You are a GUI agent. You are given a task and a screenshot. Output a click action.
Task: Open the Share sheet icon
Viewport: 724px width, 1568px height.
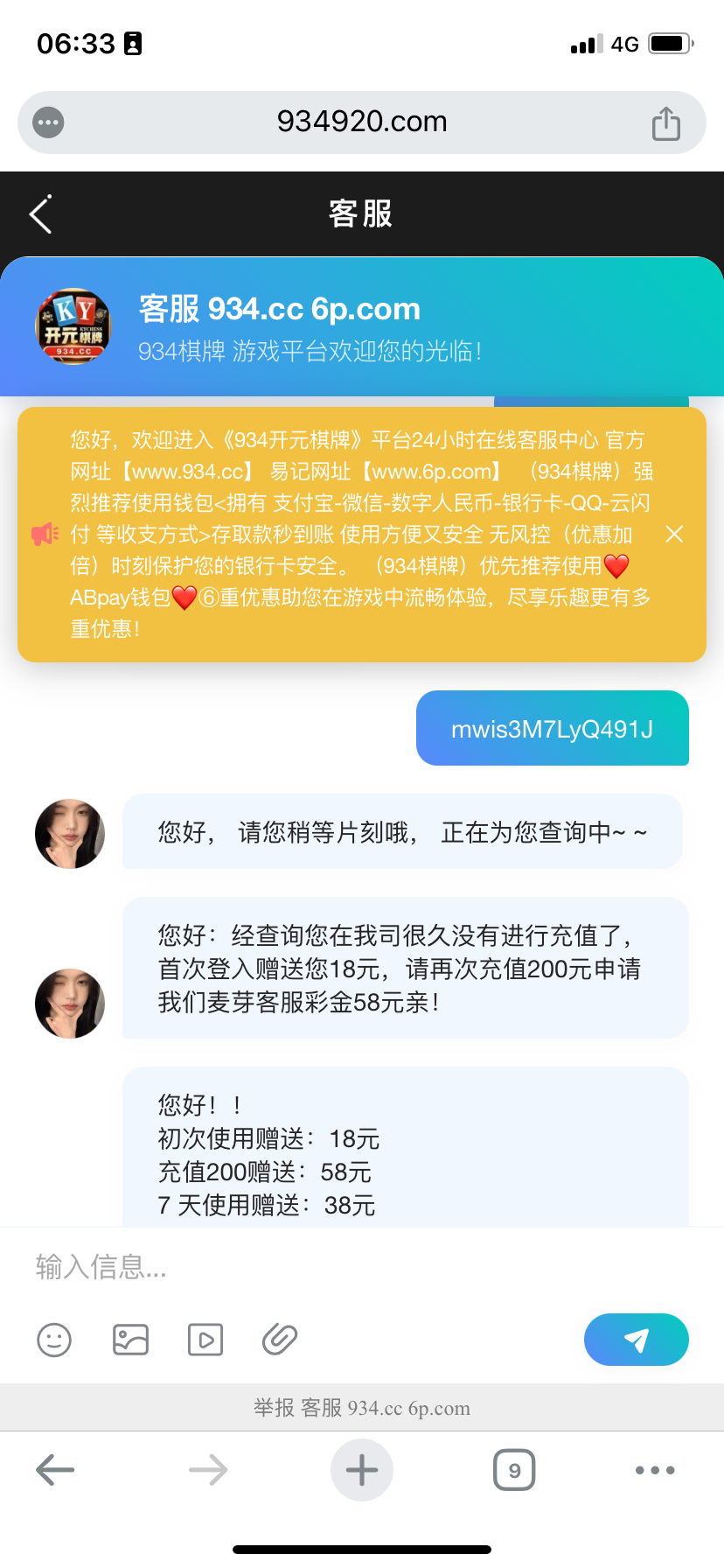[x=665, y=122]
